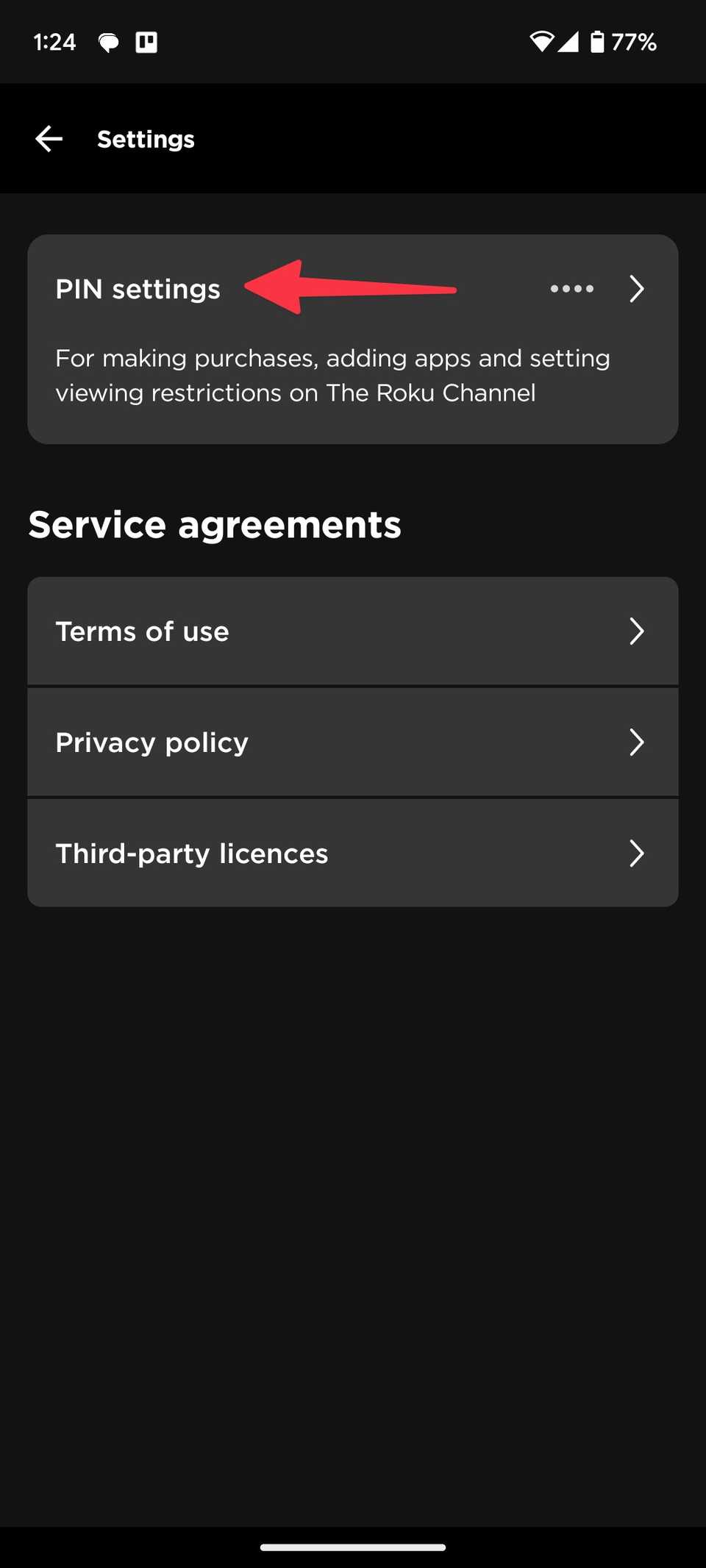Open the Privacy policy
706x1568 pixels.
tap(151, 742)
